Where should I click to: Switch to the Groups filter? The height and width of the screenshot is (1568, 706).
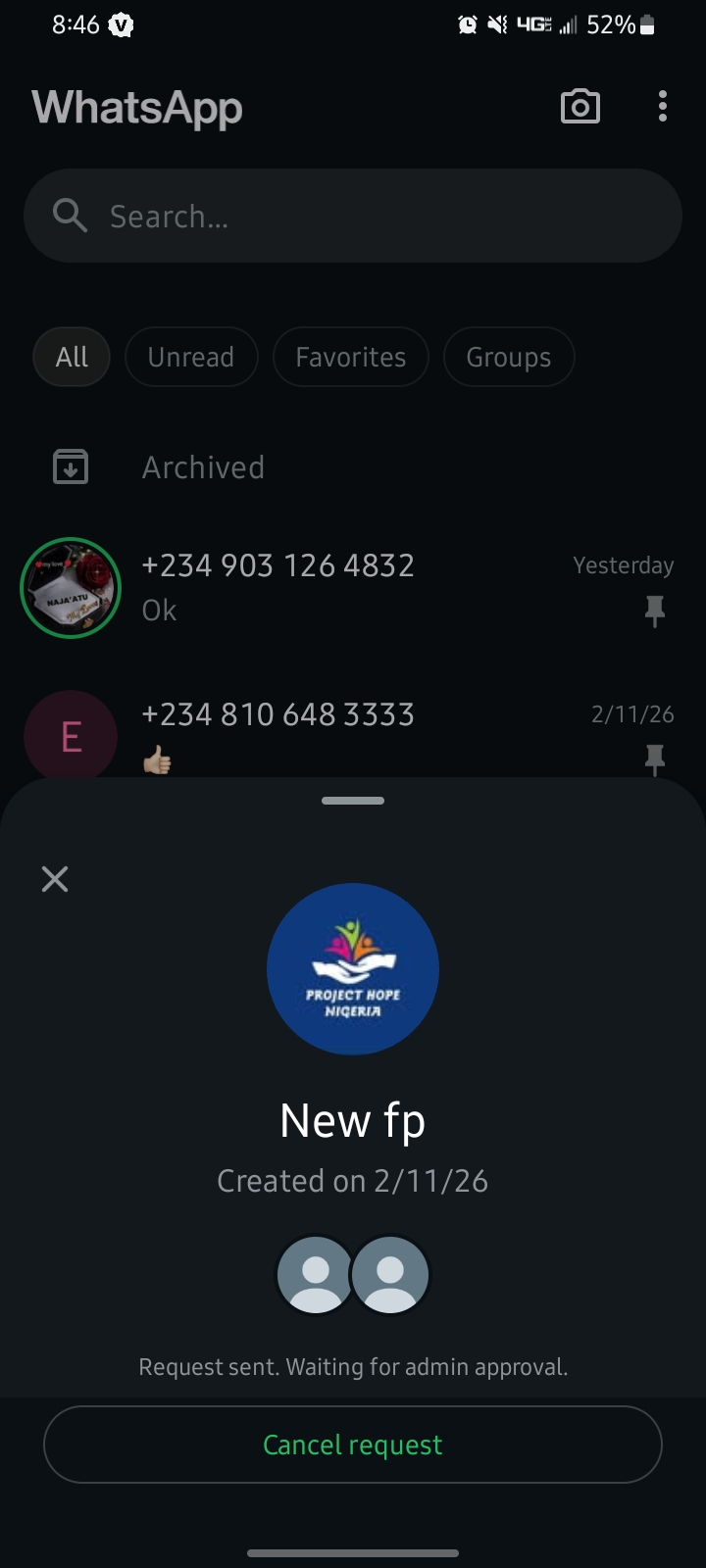pyautogui.click(x=508, y=357)
